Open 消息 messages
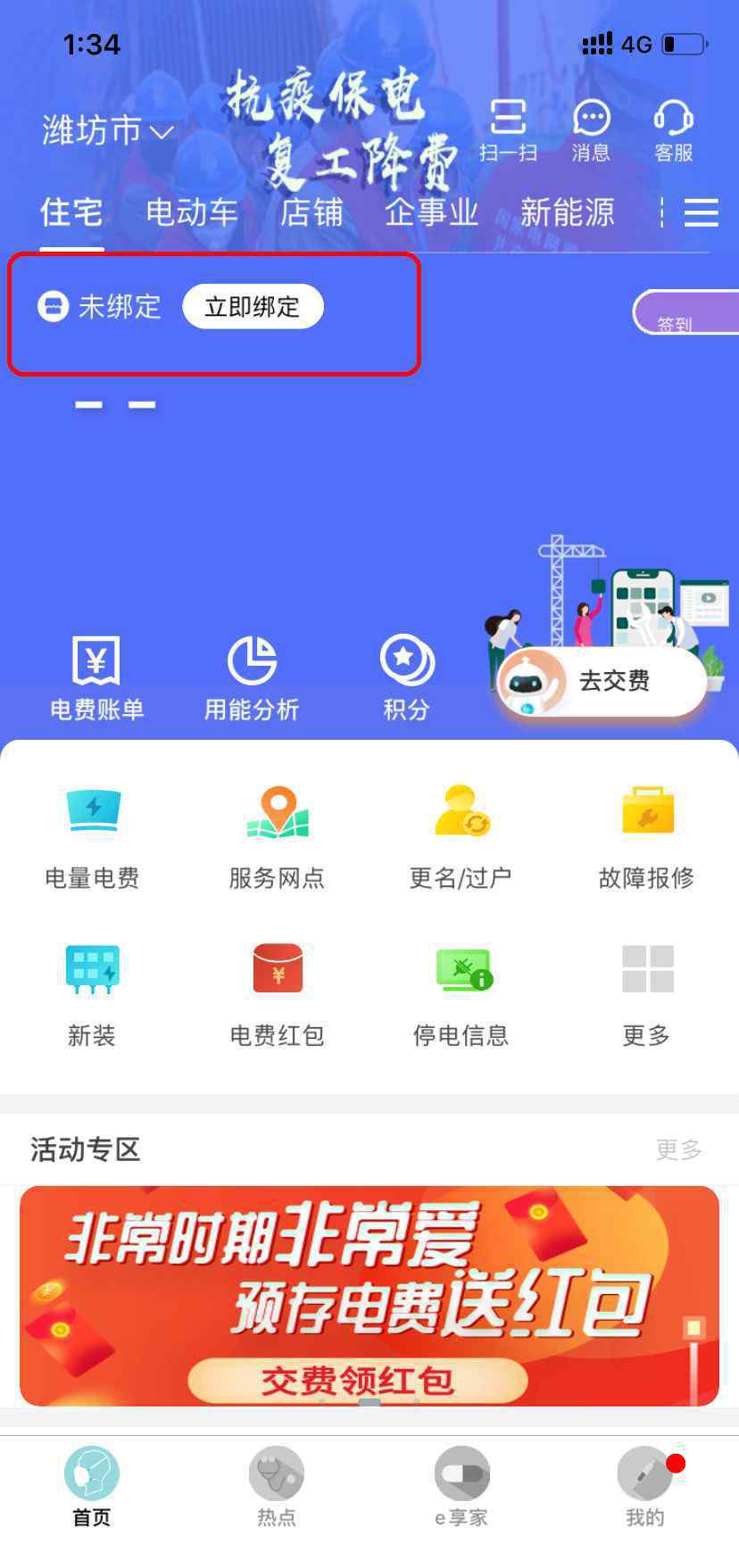 591,130
